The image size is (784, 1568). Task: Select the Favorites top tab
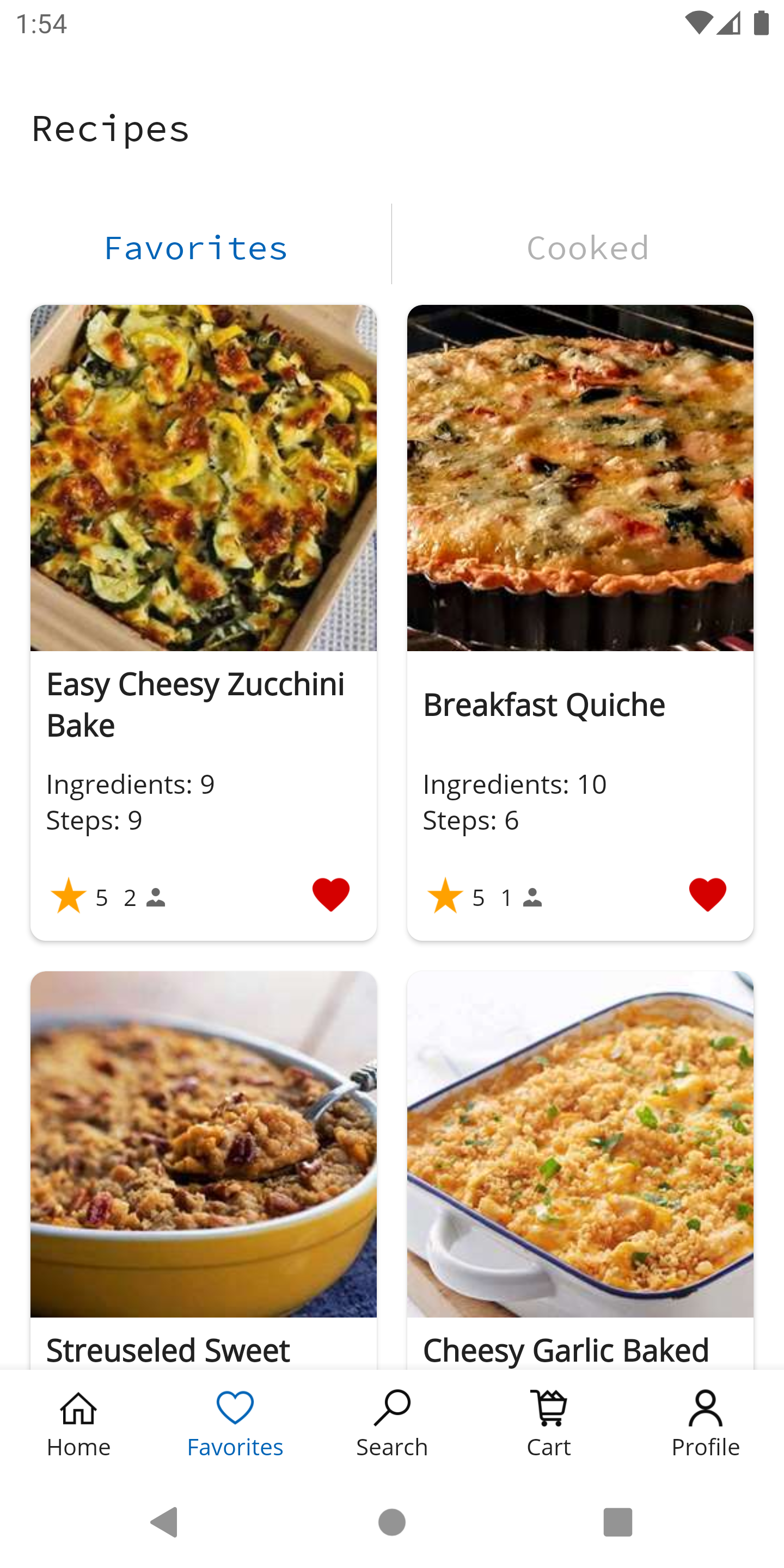[195, 247]
